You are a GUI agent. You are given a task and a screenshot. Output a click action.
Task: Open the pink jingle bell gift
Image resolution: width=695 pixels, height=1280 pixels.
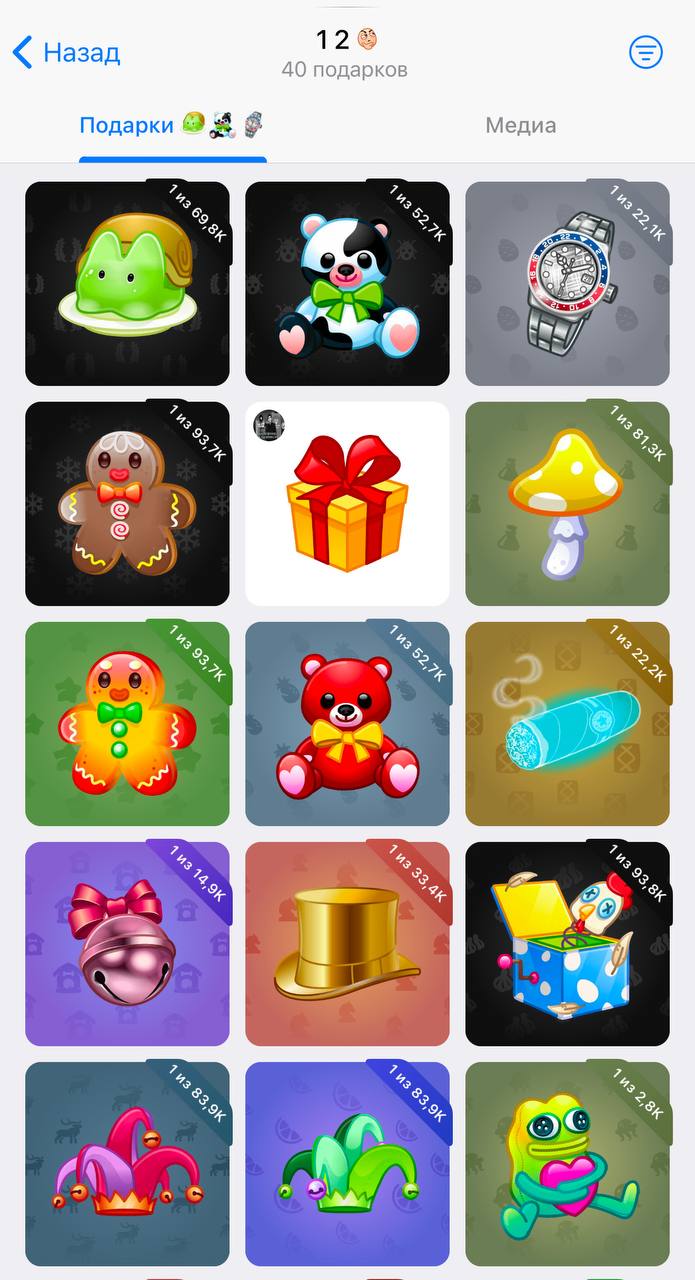tap(127, 944)
